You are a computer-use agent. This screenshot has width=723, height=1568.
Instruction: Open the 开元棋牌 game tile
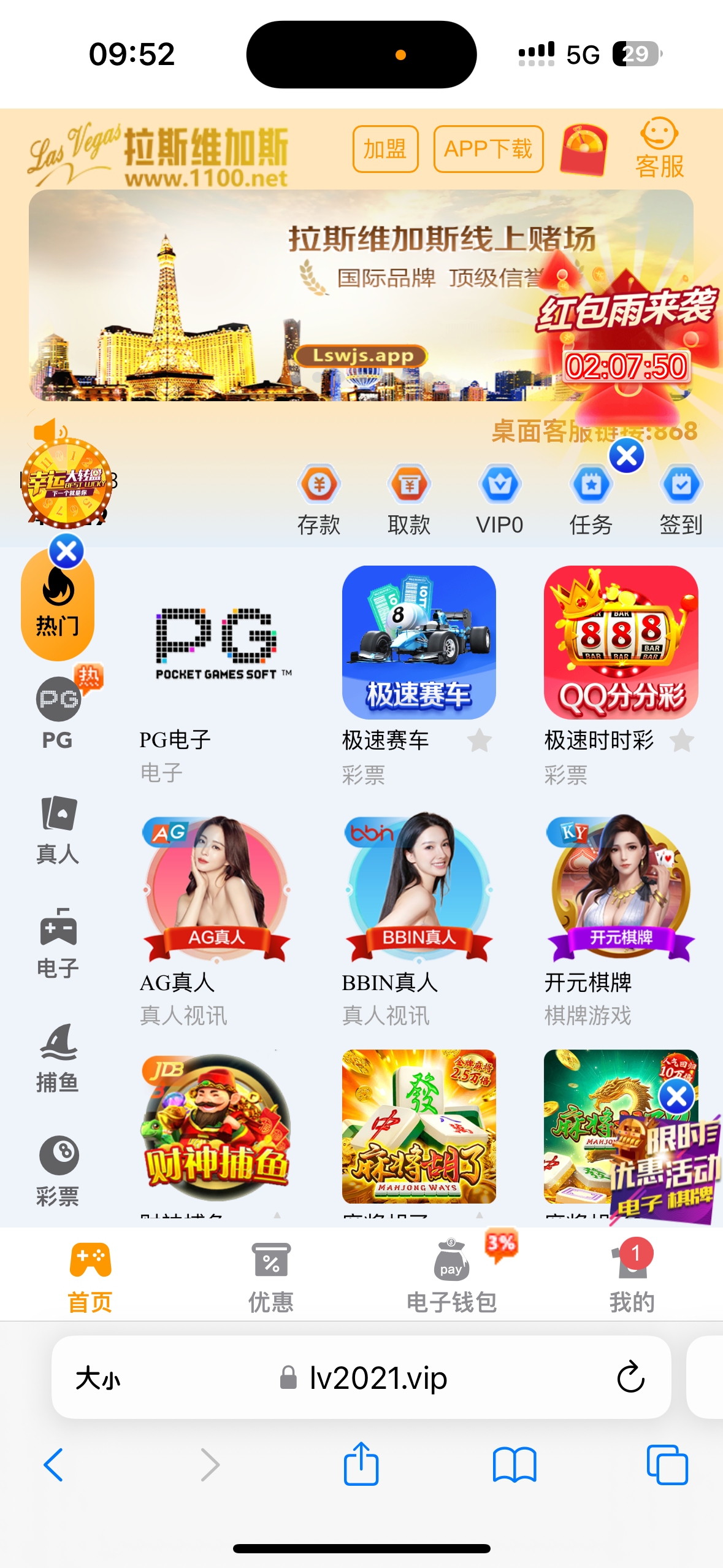621,890
